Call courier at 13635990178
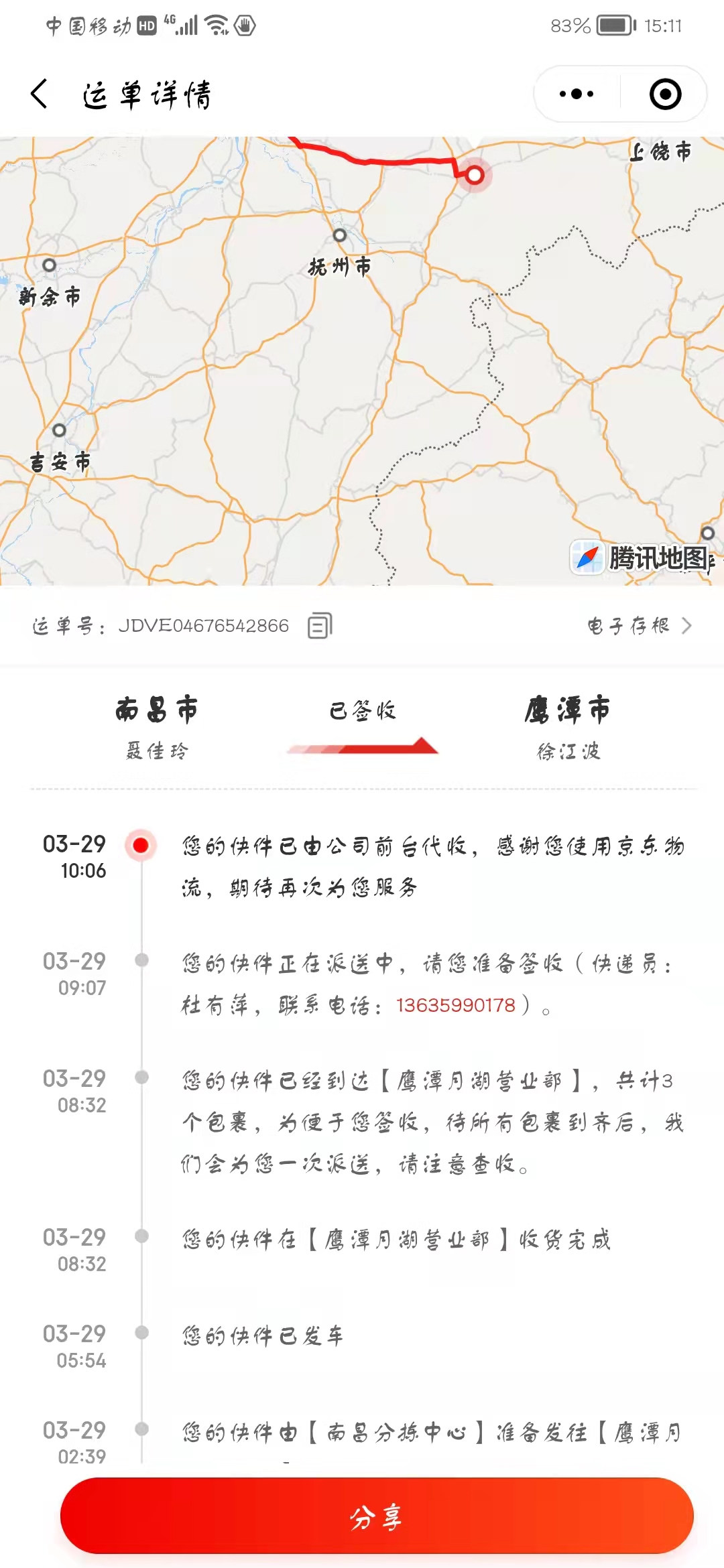 coord(456,1005)
